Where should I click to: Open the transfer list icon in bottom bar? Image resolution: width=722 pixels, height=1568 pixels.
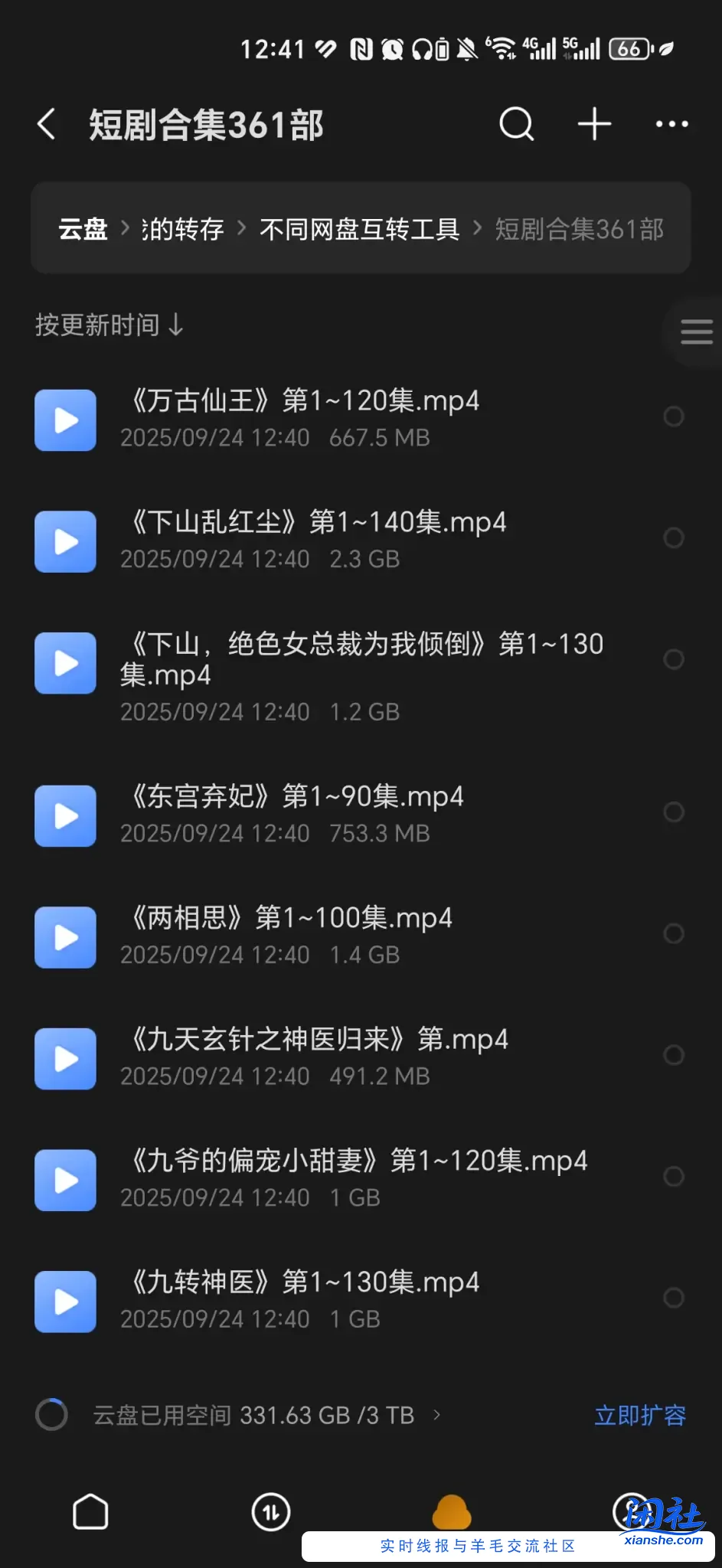click(270, 1512)
